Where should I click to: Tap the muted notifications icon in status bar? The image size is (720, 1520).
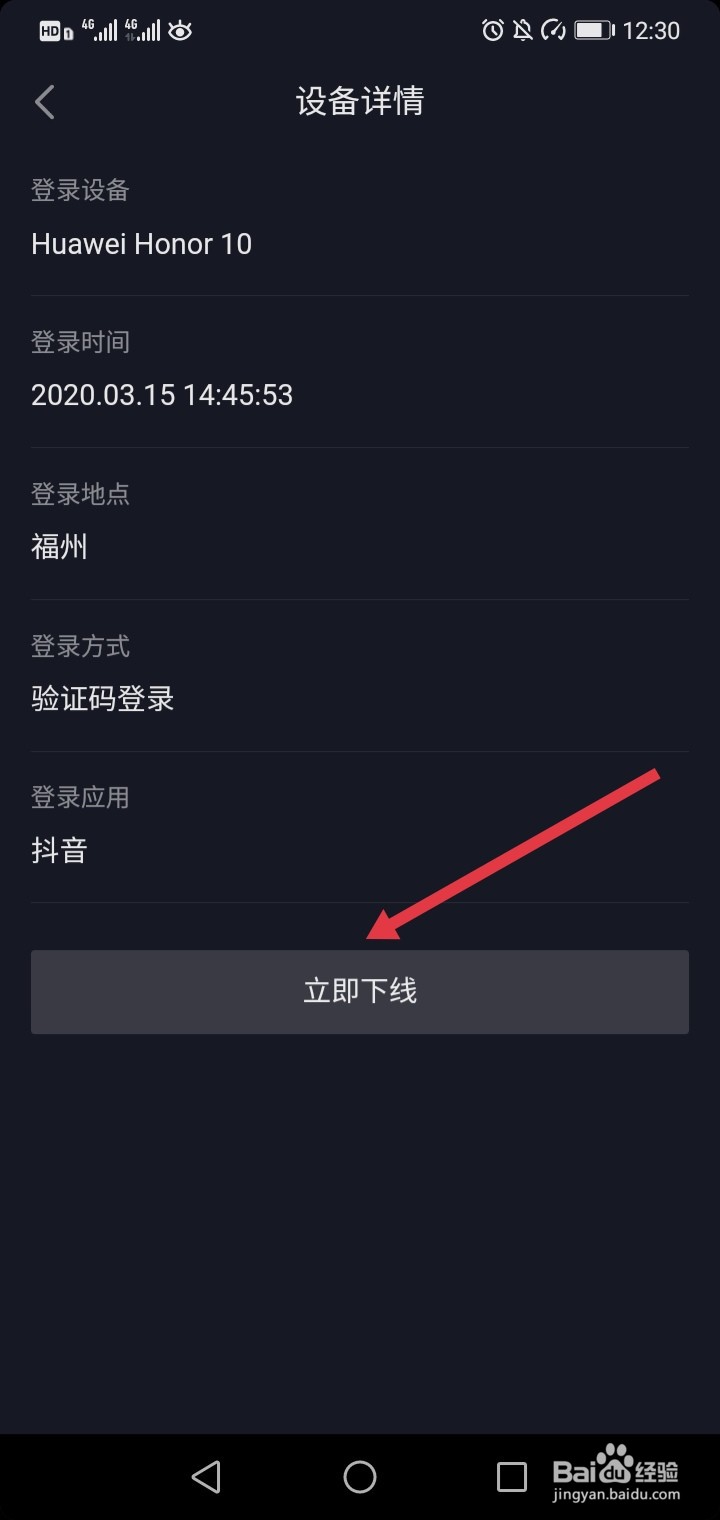(522, 30)
